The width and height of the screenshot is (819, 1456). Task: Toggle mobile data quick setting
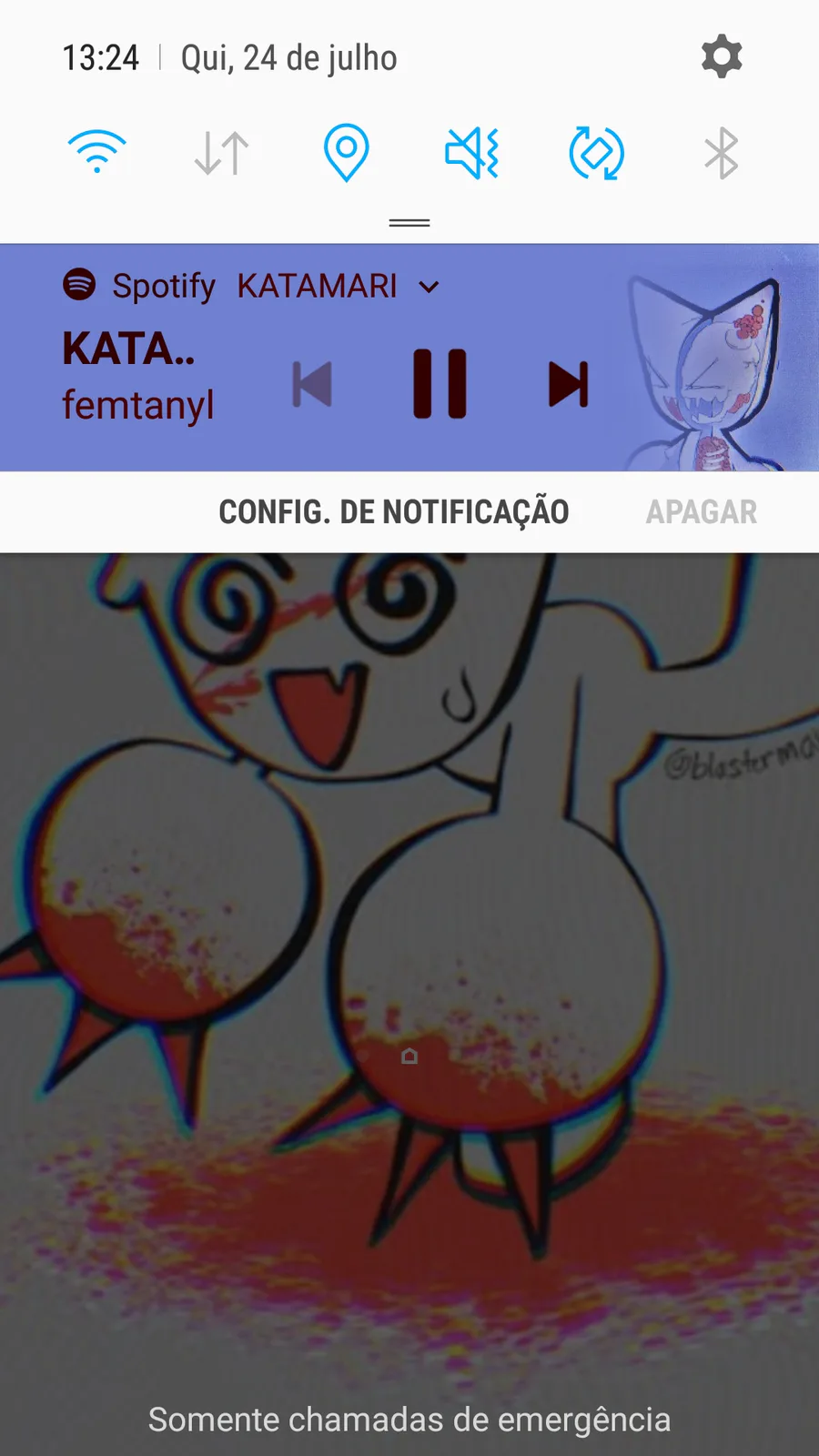point(221,153)
